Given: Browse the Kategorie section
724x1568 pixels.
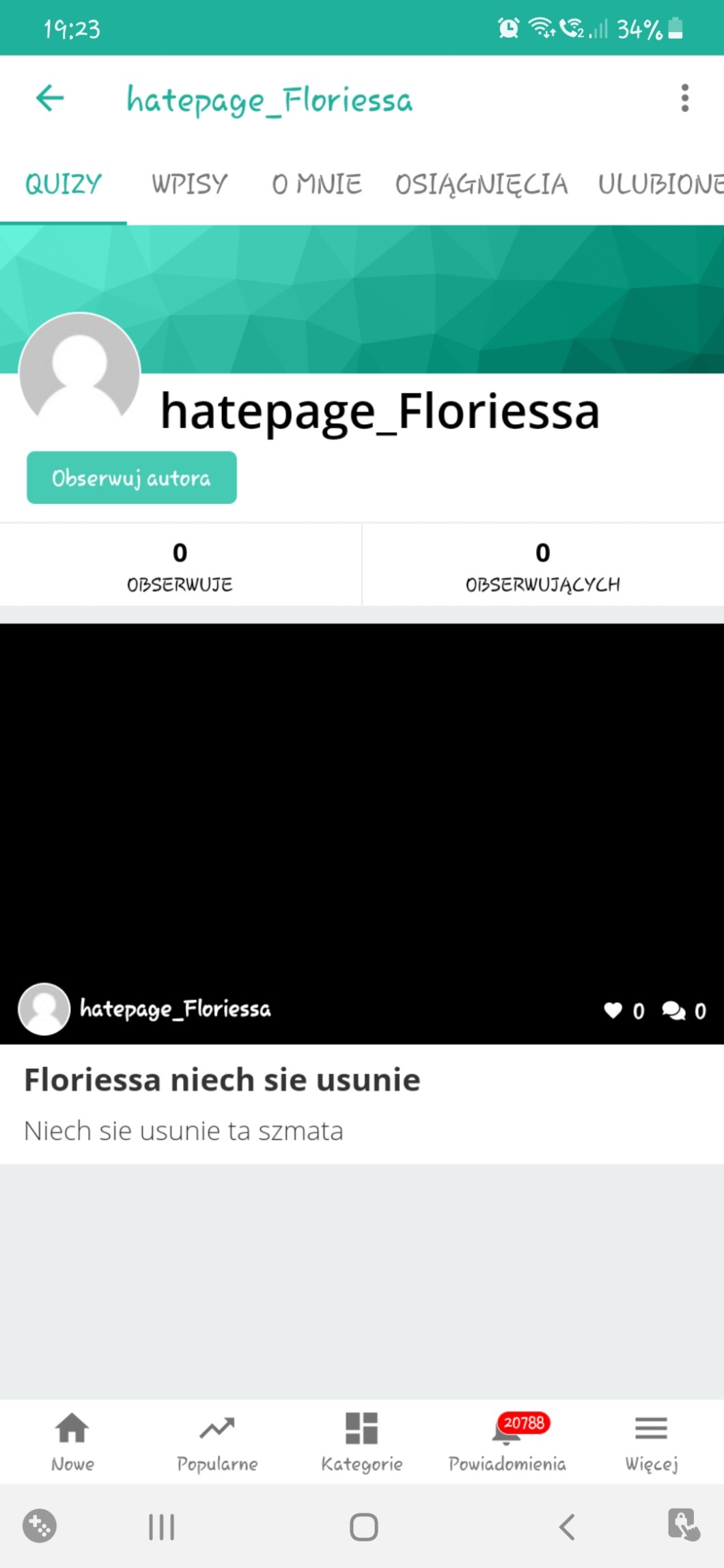Looking at the screenshot, I should click(x=361, y=1440).
